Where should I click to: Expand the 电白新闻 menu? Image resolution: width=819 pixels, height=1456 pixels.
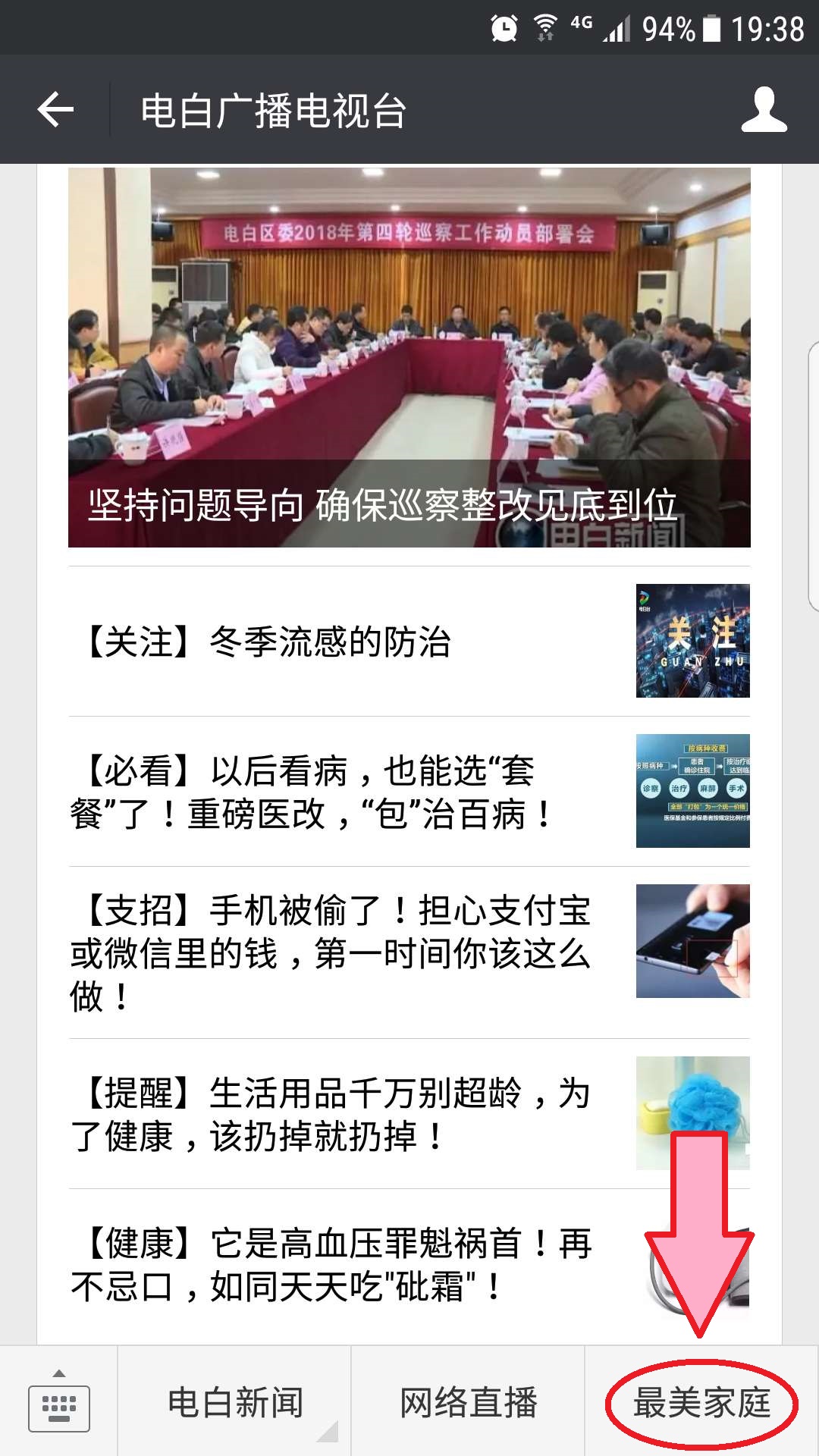pos(235,1403)
